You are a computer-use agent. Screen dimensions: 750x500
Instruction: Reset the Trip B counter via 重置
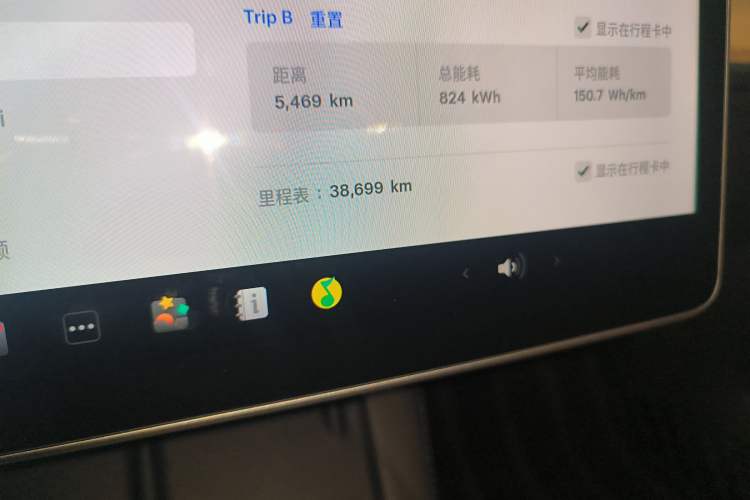point(326,19)
